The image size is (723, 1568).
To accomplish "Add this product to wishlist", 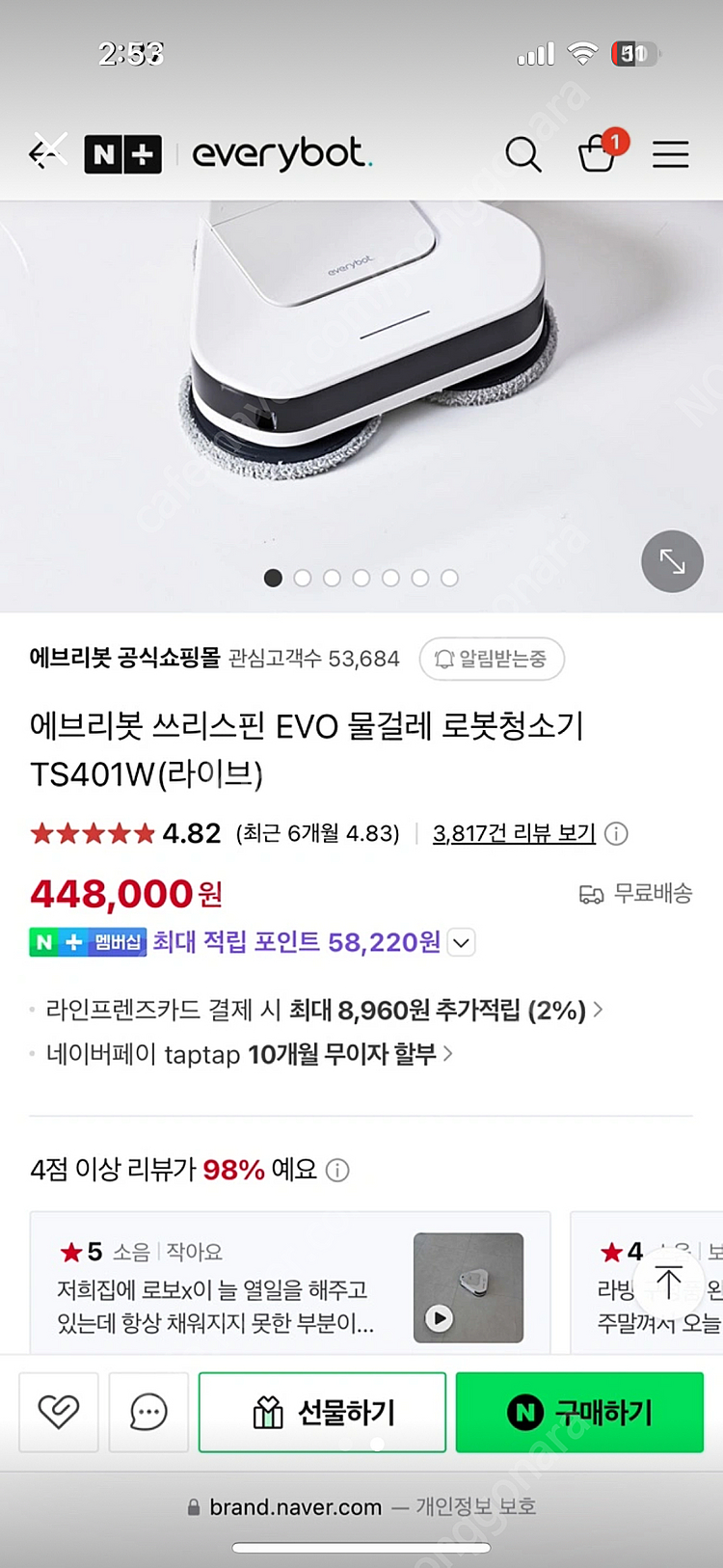I will 59,1412.
